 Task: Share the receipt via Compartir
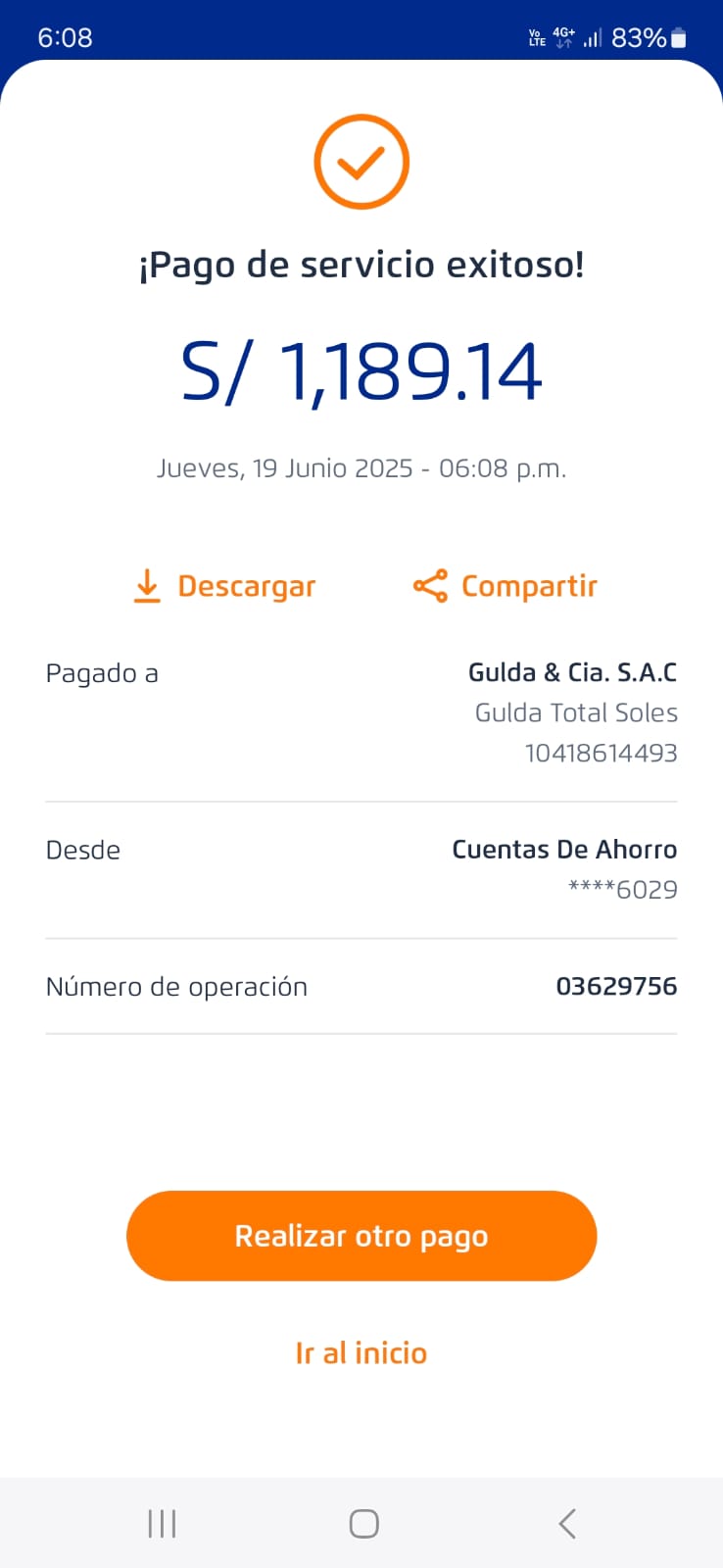506,586
